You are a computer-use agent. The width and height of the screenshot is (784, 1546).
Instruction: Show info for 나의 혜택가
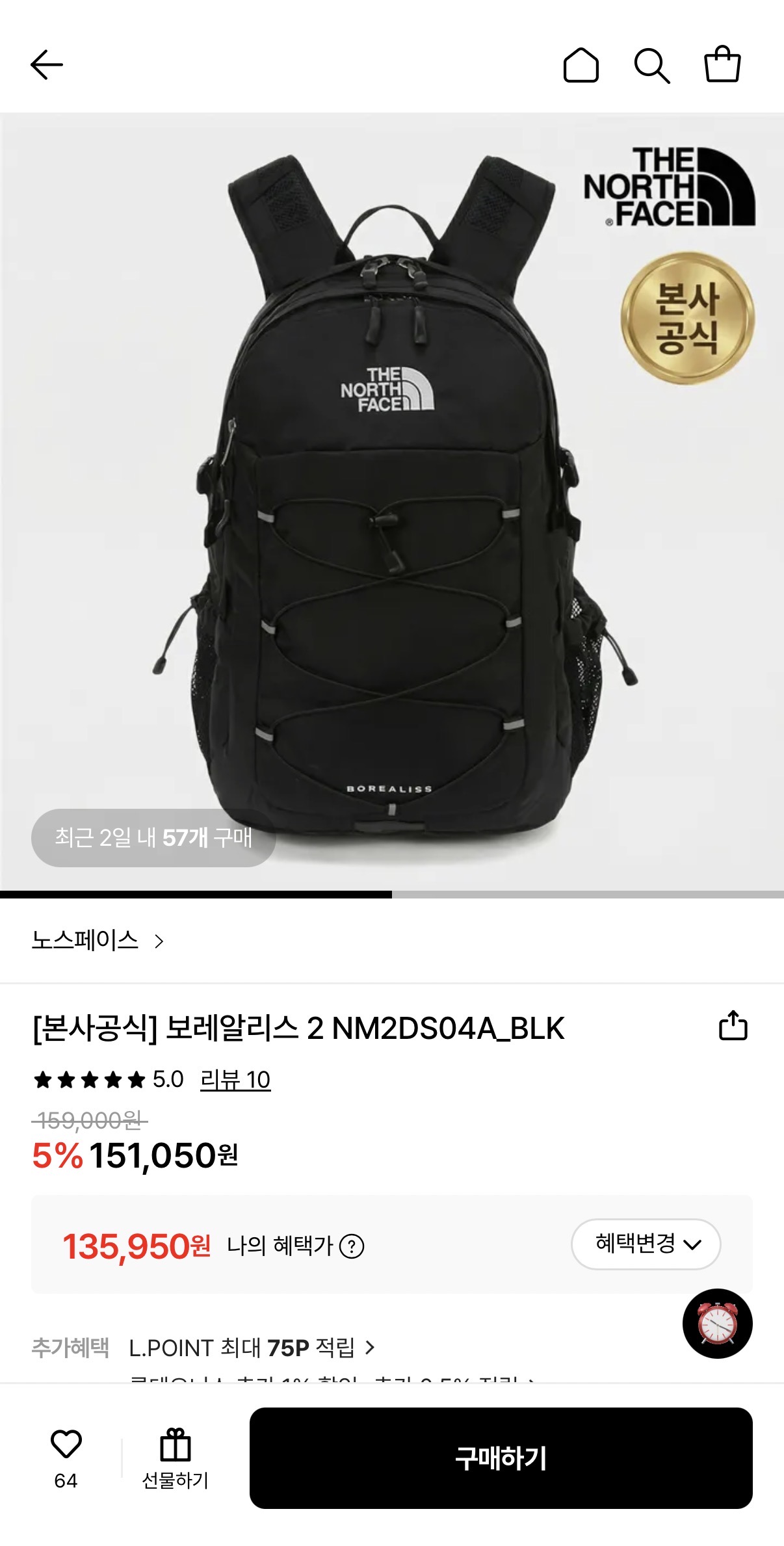[x=352, y=1246]
